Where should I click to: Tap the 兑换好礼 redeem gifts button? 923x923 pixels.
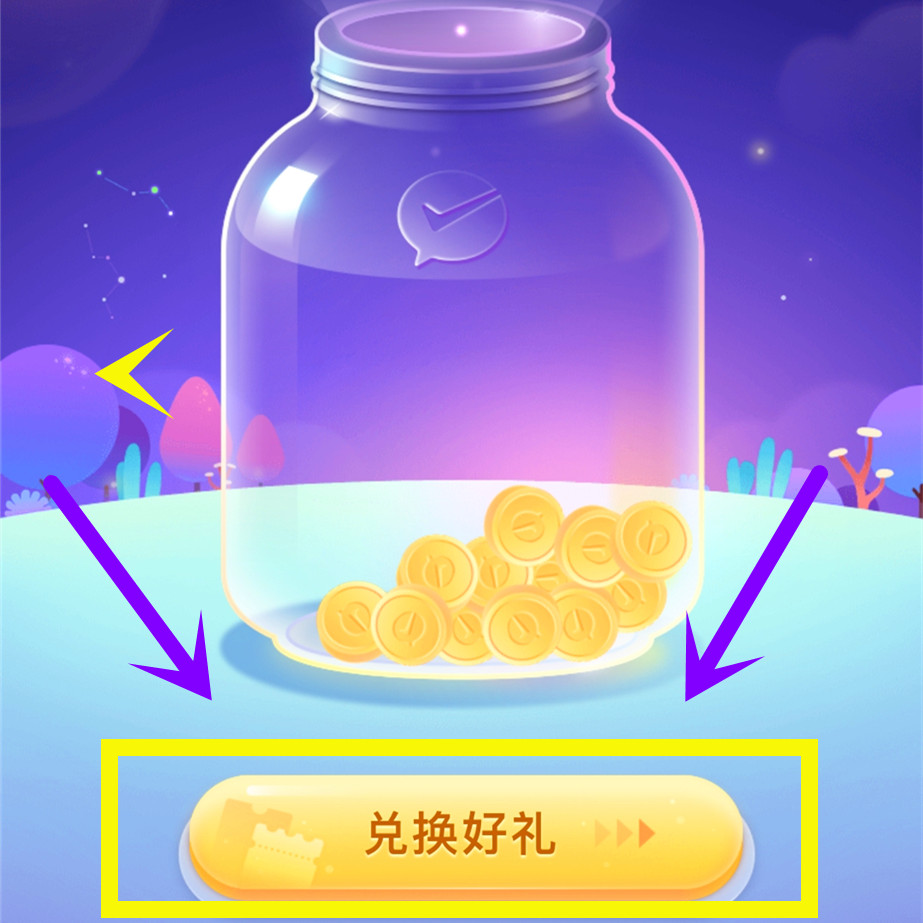465,834
